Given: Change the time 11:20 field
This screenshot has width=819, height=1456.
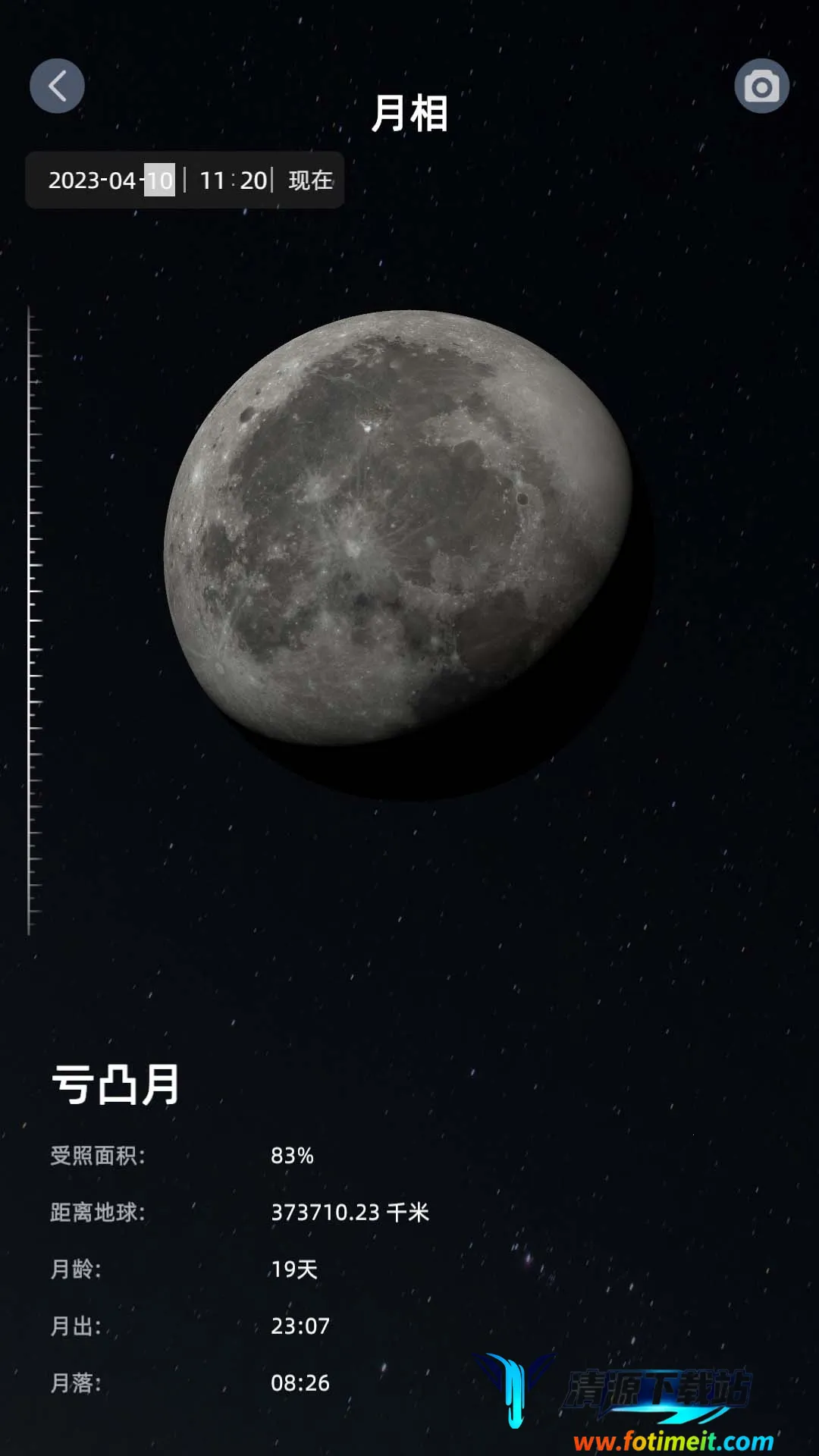Looking at the screenshot, I should pyautogui.click(x=233, y=180).
